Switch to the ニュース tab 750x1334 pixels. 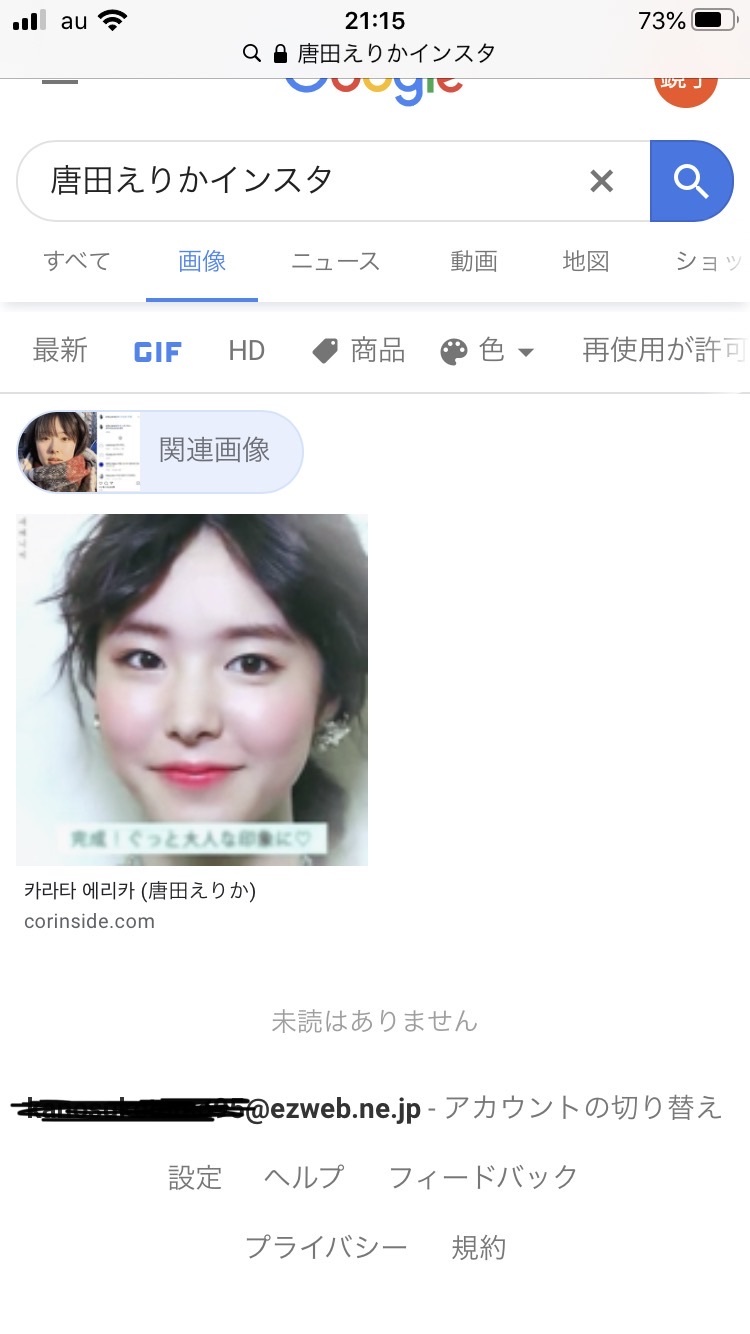point(336,262)
